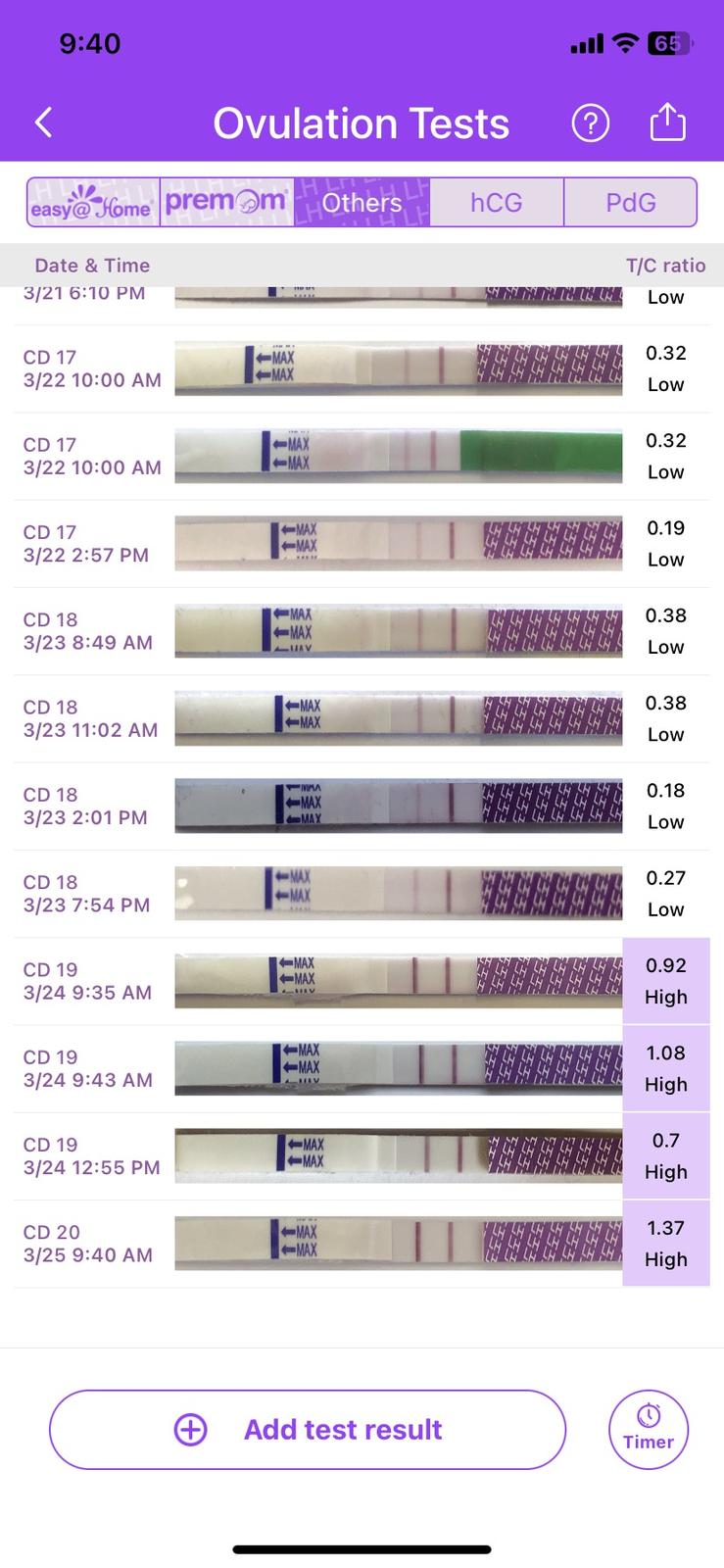Open the help question mark icon
The image size is (724, 1568).
(x=590, y=123)
